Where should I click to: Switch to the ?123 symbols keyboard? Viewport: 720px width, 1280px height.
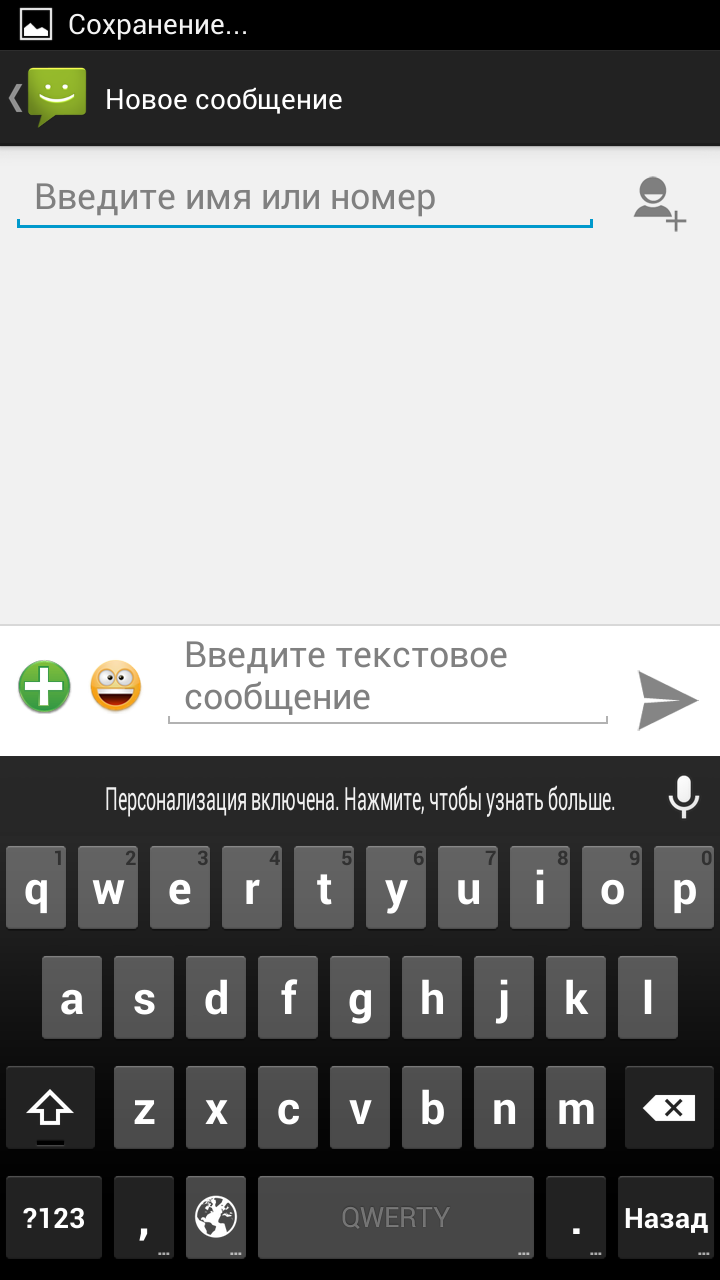[54, 1218]
